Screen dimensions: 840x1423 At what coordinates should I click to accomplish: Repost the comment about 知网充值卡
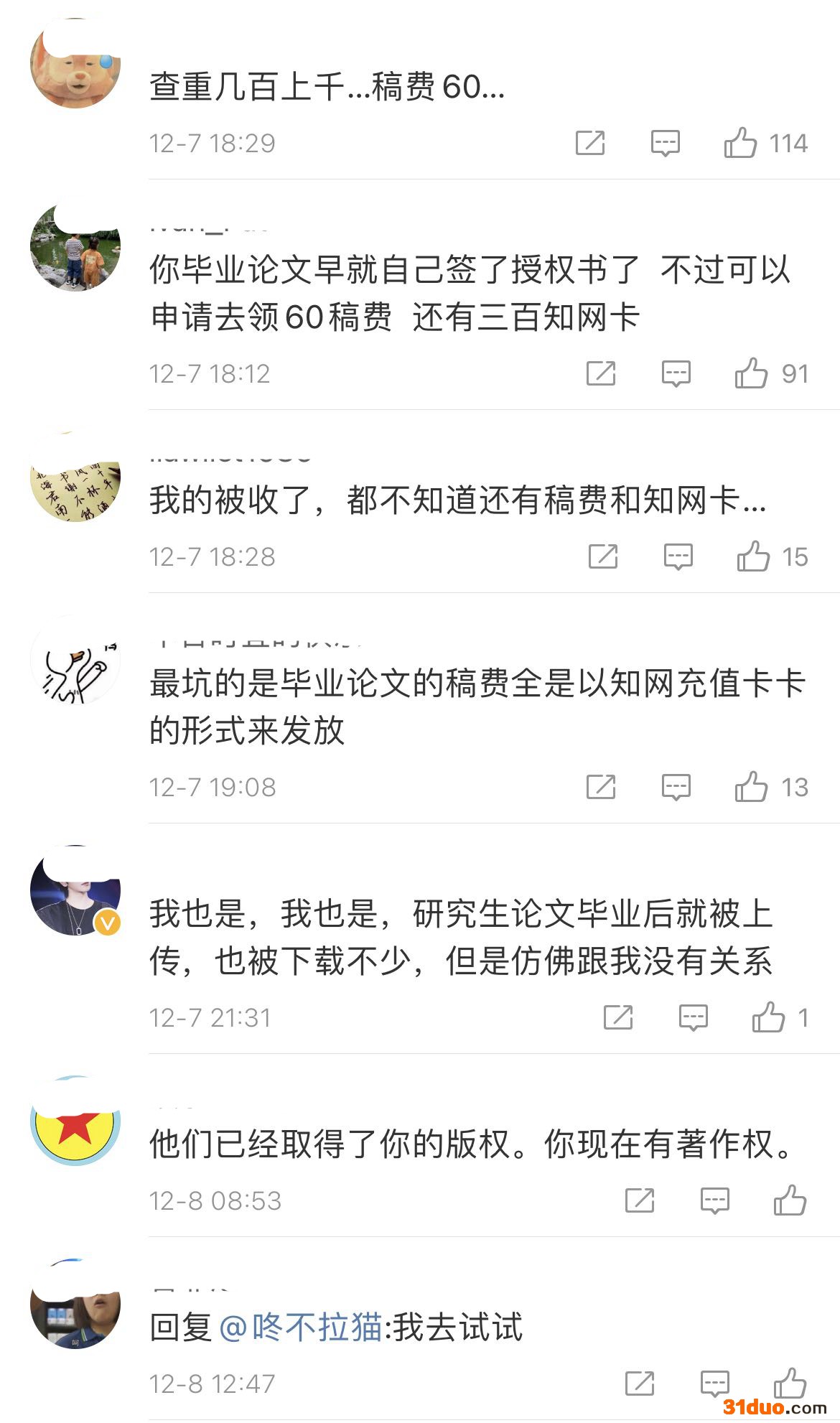pos(600,787)
